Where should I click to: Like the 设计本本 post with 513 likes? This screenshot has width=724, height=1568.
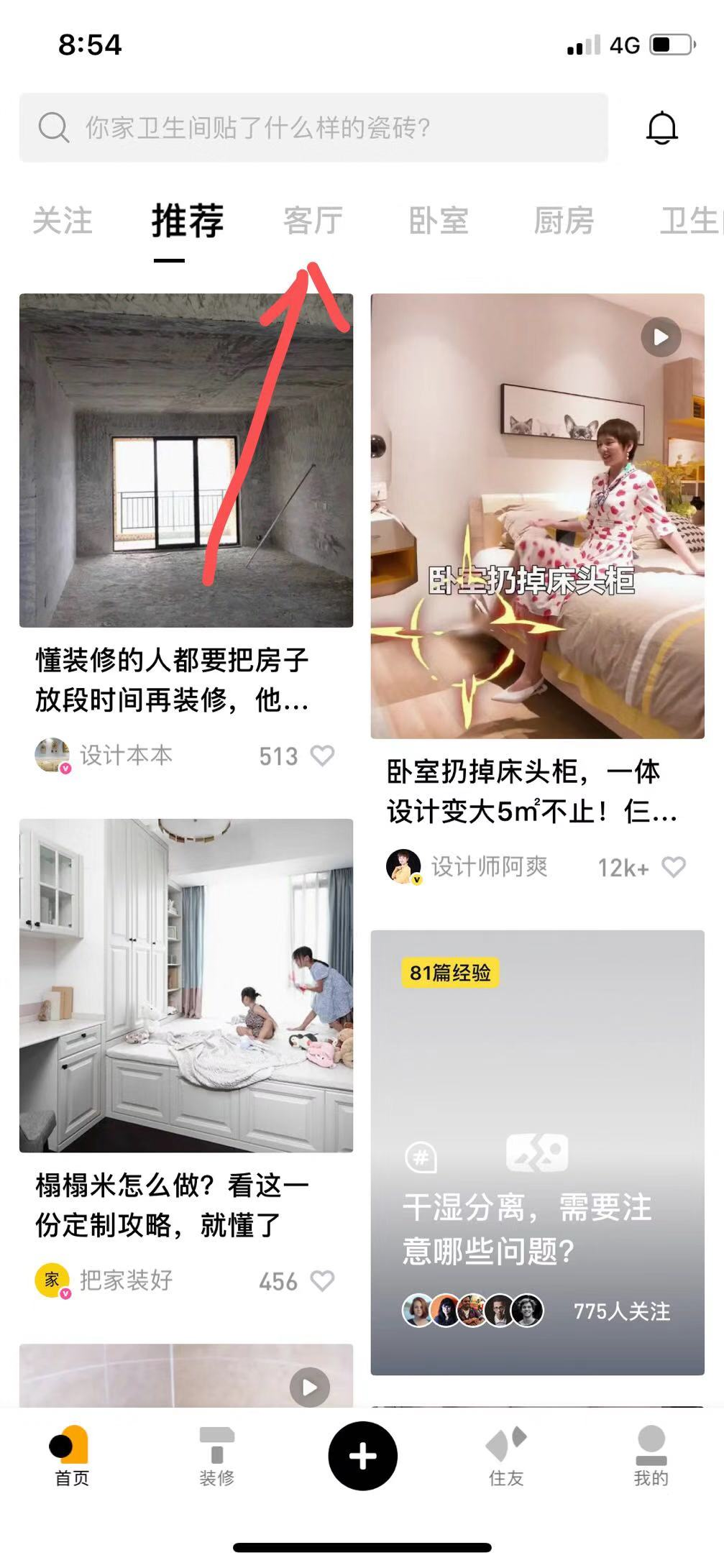322,756
